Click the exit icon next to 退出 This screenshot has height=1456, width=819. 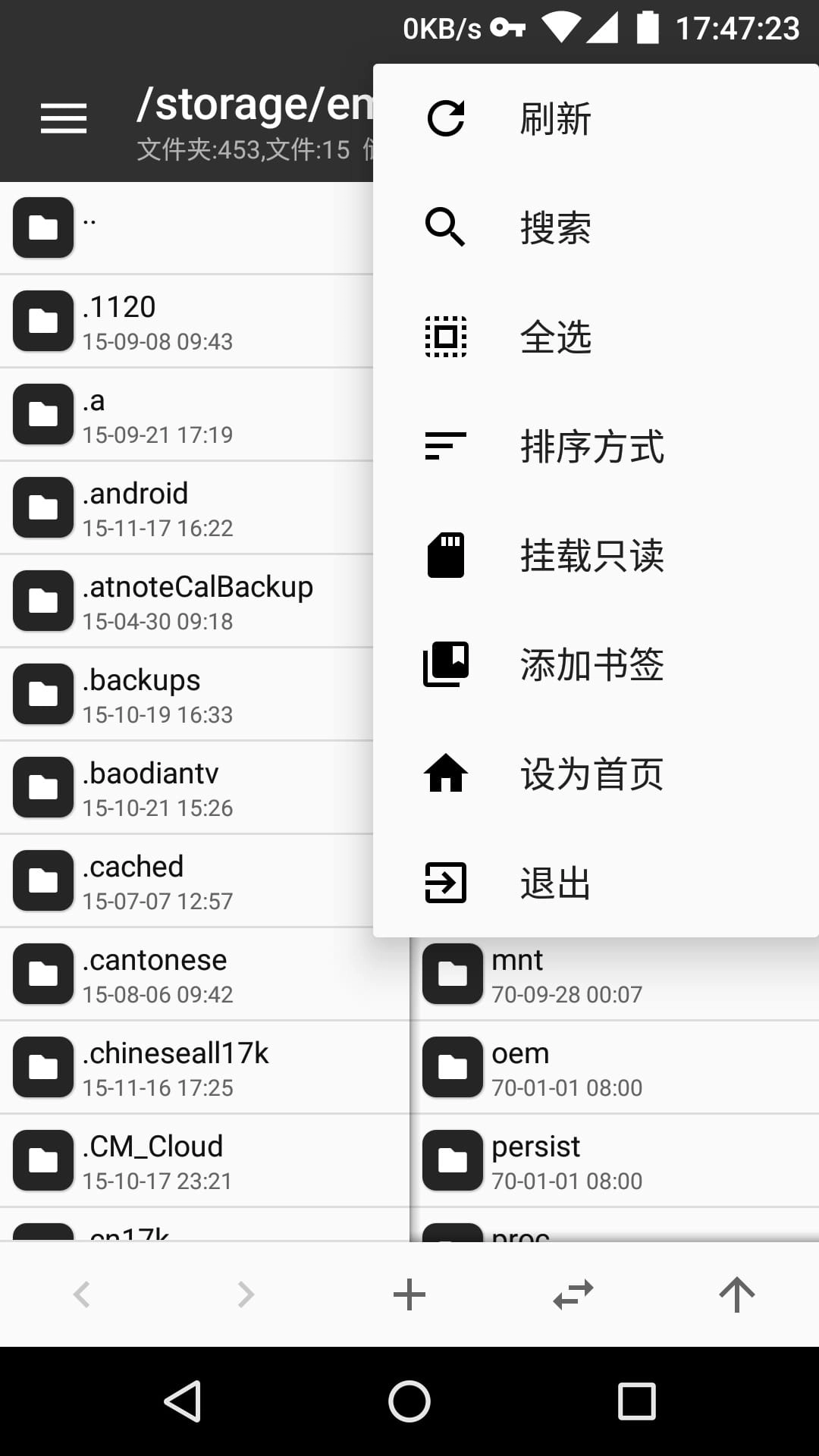coord(447,883)
